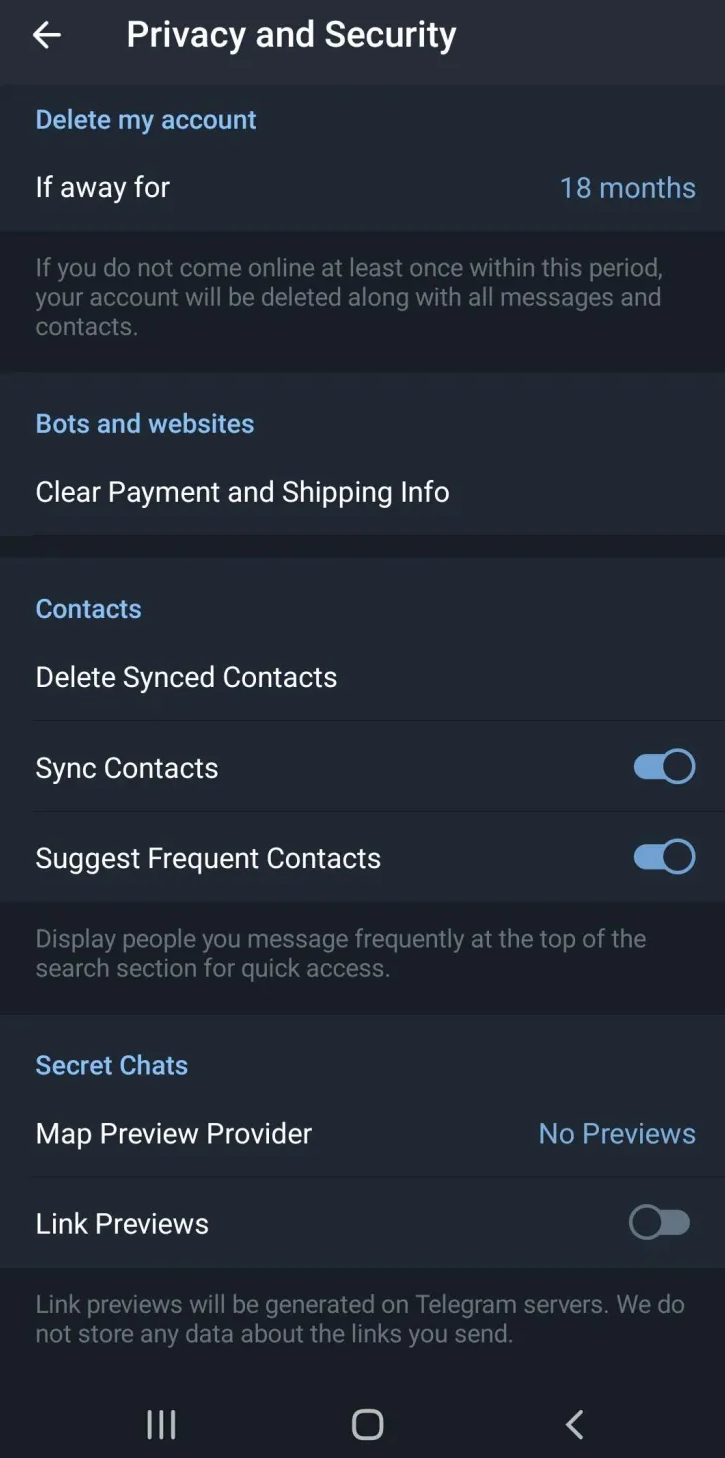Select Delete Synced Contacts
Viewport: 725px width, 1458px height.
point(186,677)
